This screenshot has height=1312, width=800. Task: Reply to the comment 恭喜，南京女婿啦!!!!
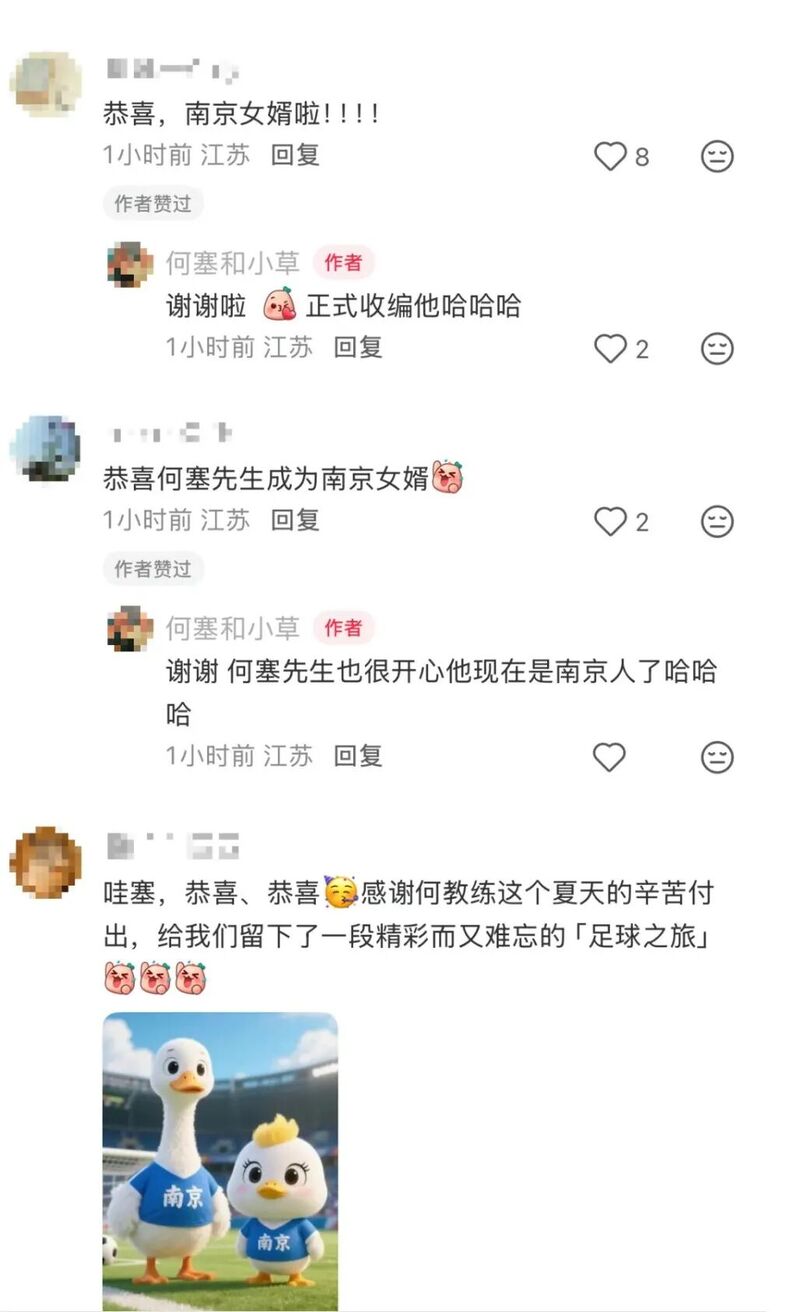click(x=295, y=155)
